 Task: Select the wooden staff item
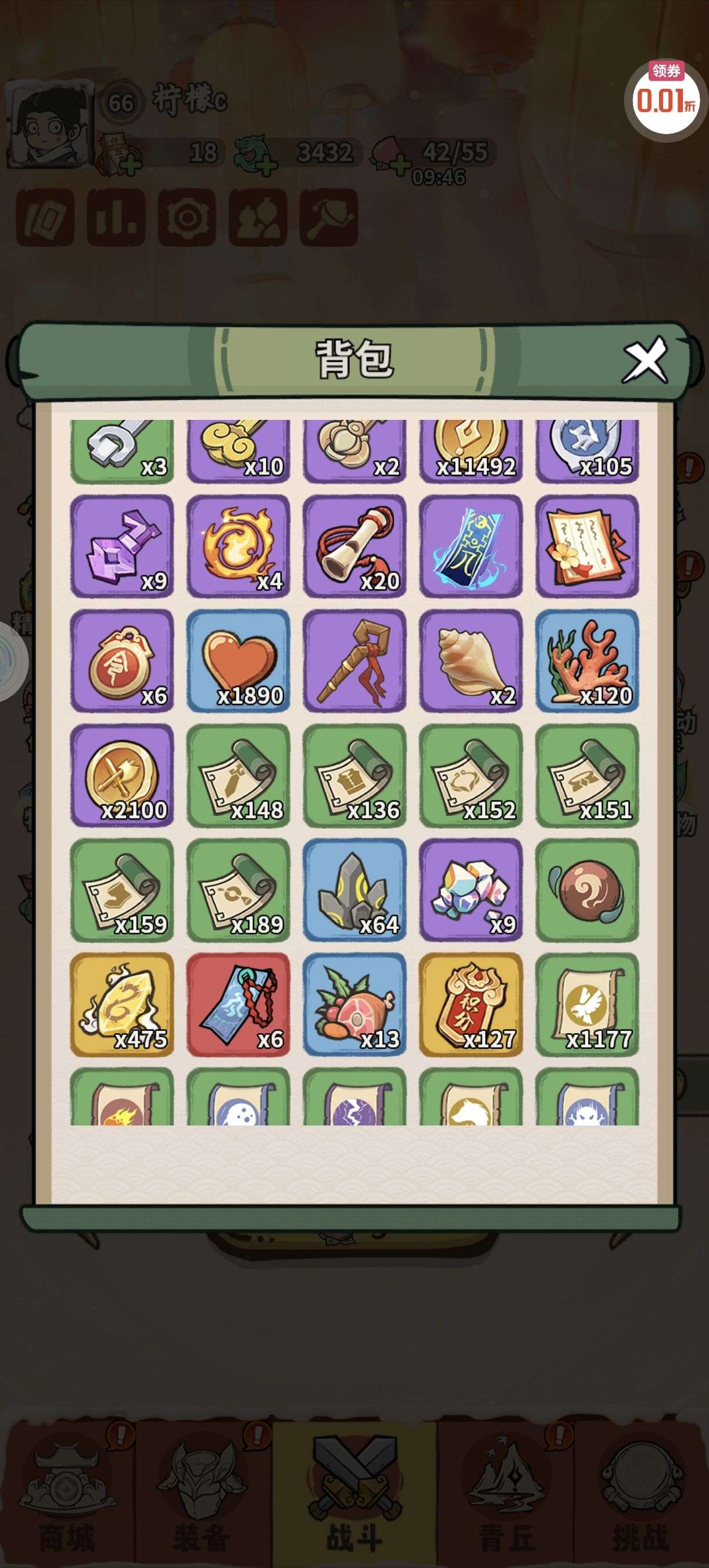tap(354, 660)
